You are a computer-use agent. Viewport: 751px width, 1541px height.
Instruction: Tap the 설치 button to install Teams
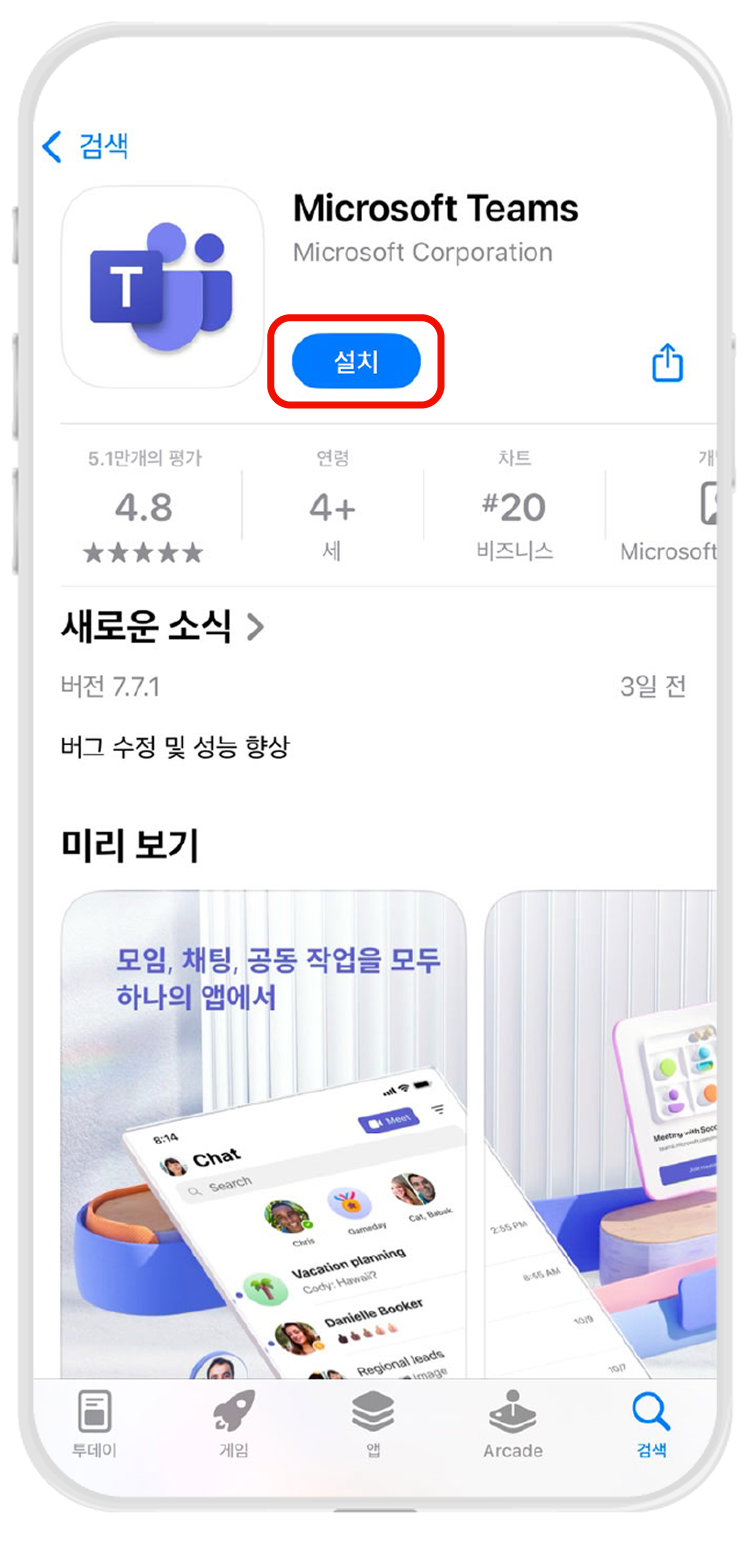(x=356, y=361)
